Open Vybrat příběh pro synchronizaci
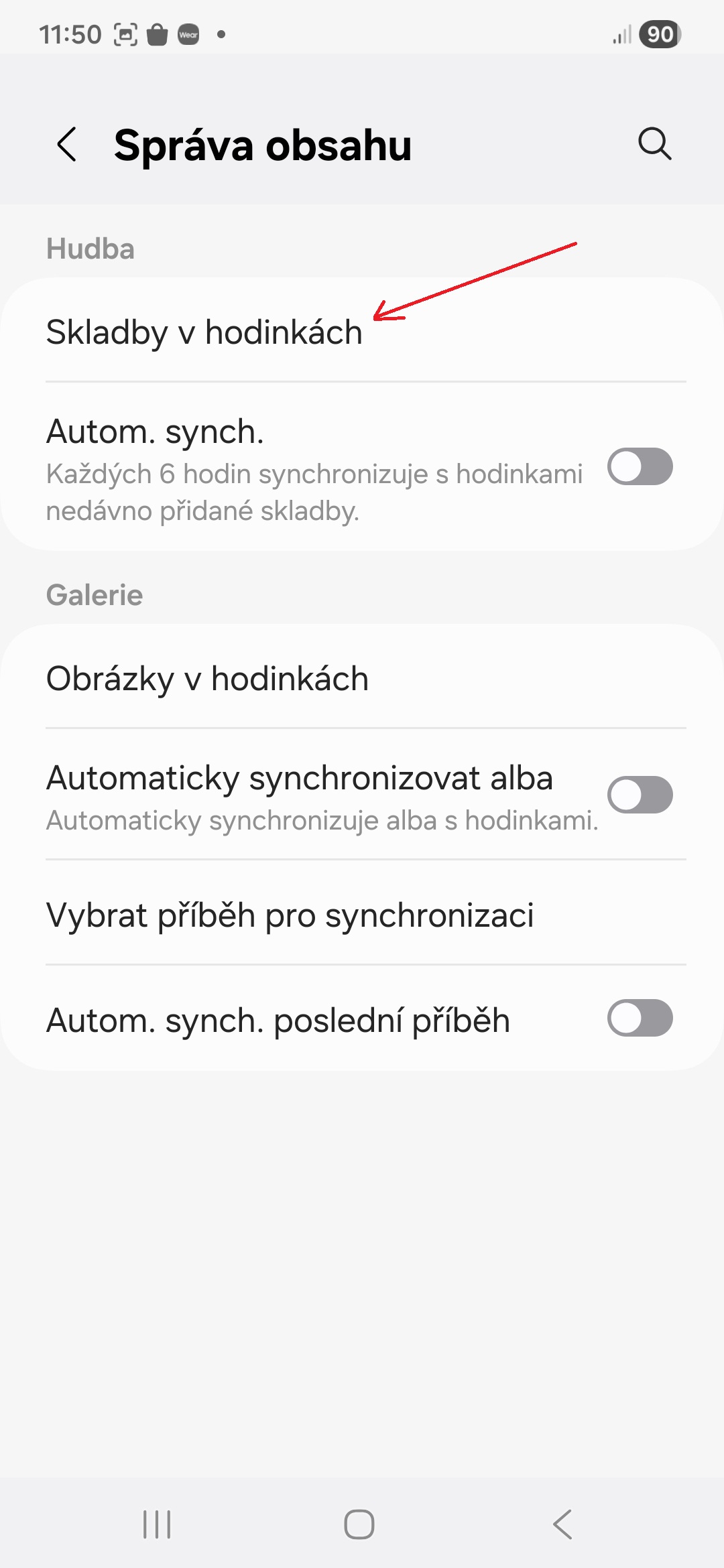 290,915
